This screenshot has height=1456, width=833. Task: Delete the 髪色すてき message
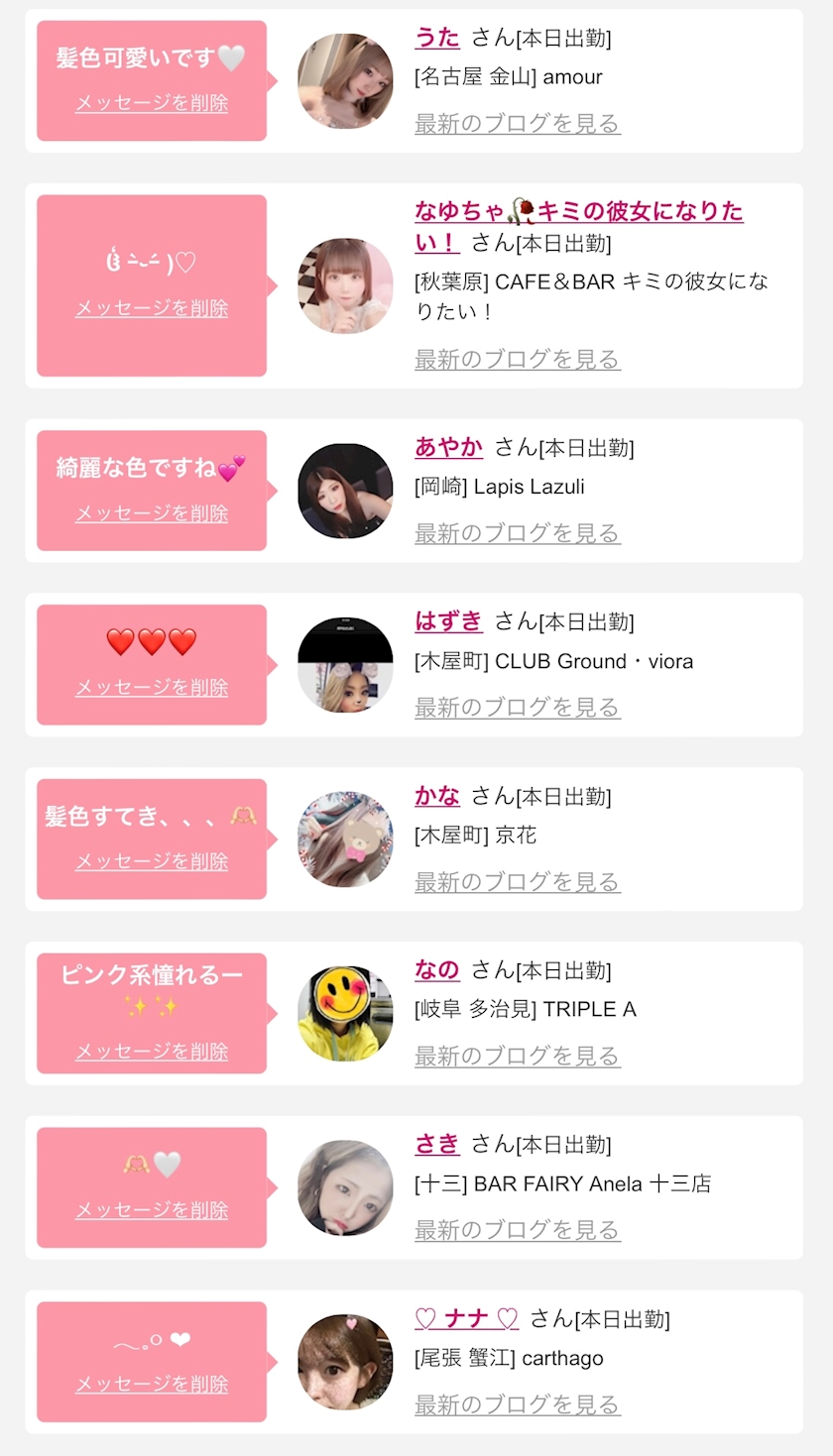click(x=152, y=862)
